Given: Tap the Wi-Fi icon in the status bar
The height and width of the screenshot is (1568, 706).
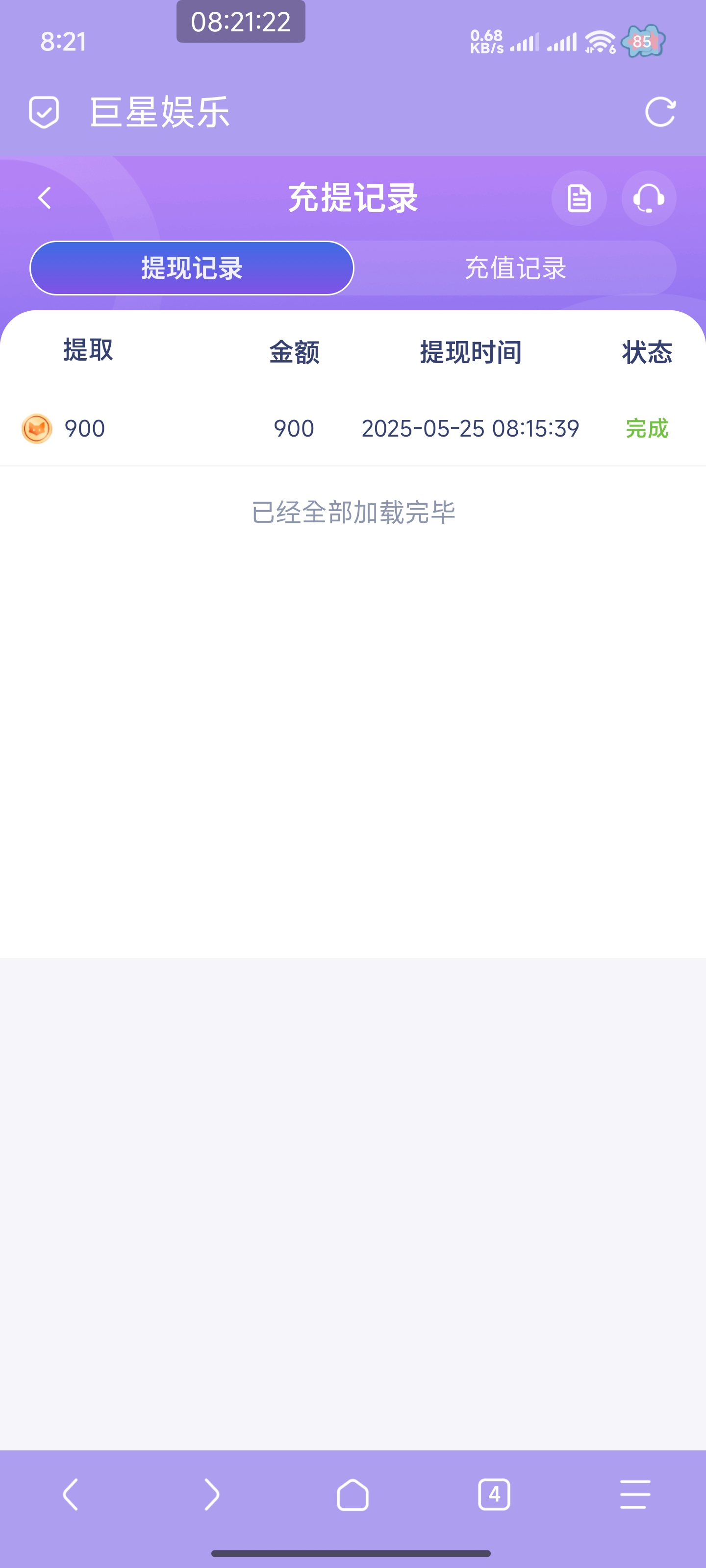Looking at the screenshot, I should pos(598,40).
